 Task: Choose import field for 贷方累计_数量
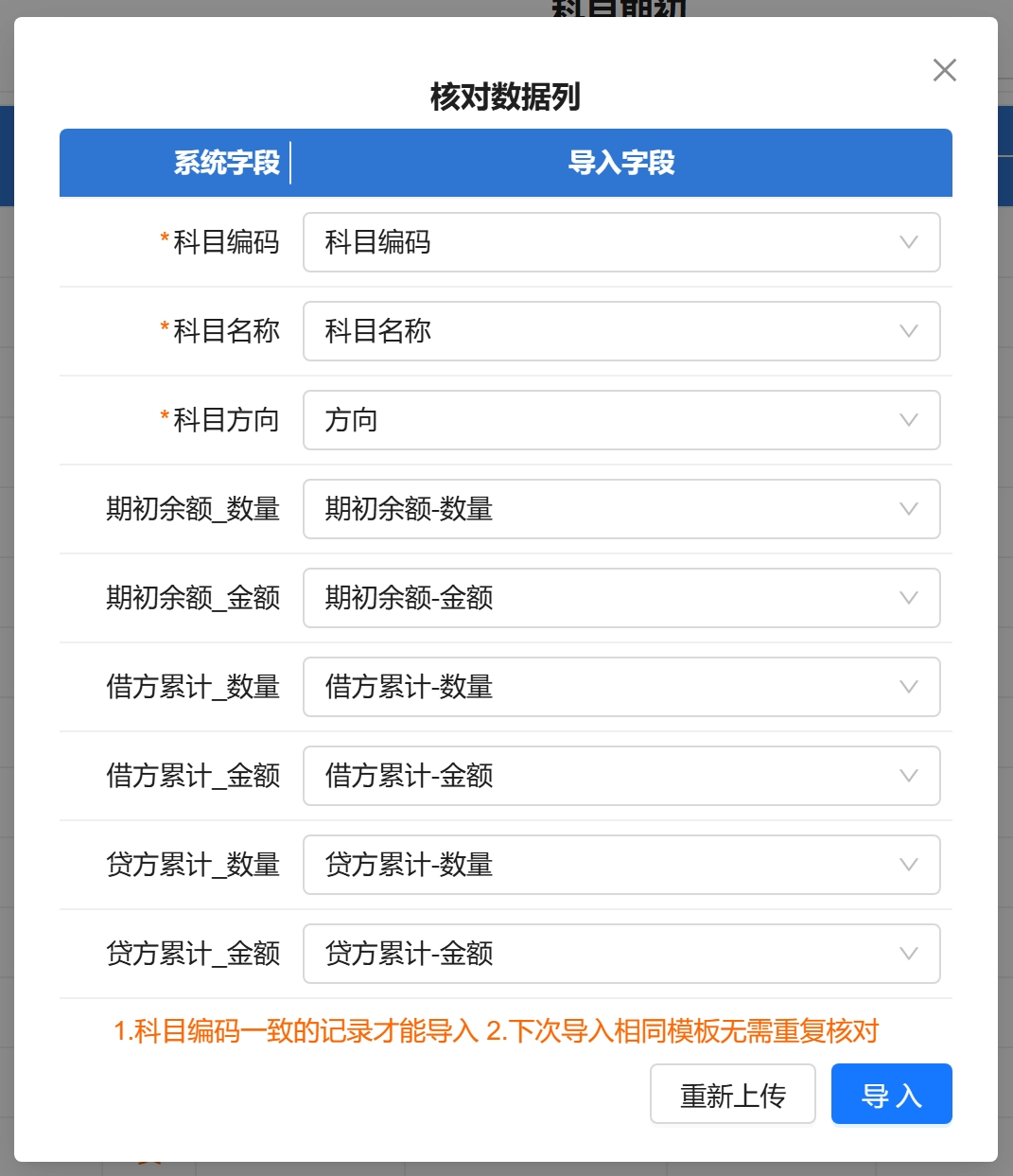pyautogui.click(x=621, y=865)
